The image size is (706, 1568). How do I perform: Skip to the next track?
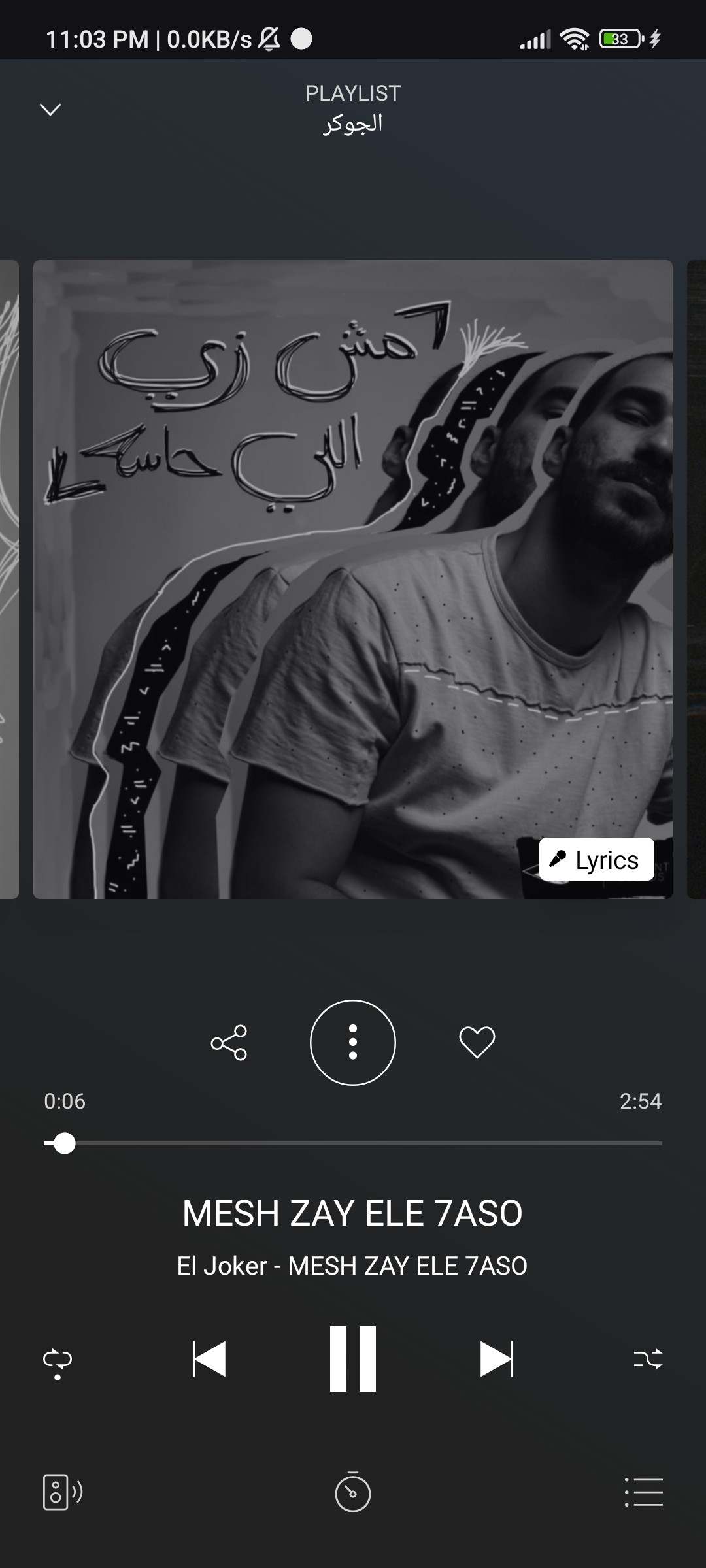click(497, 1359)
